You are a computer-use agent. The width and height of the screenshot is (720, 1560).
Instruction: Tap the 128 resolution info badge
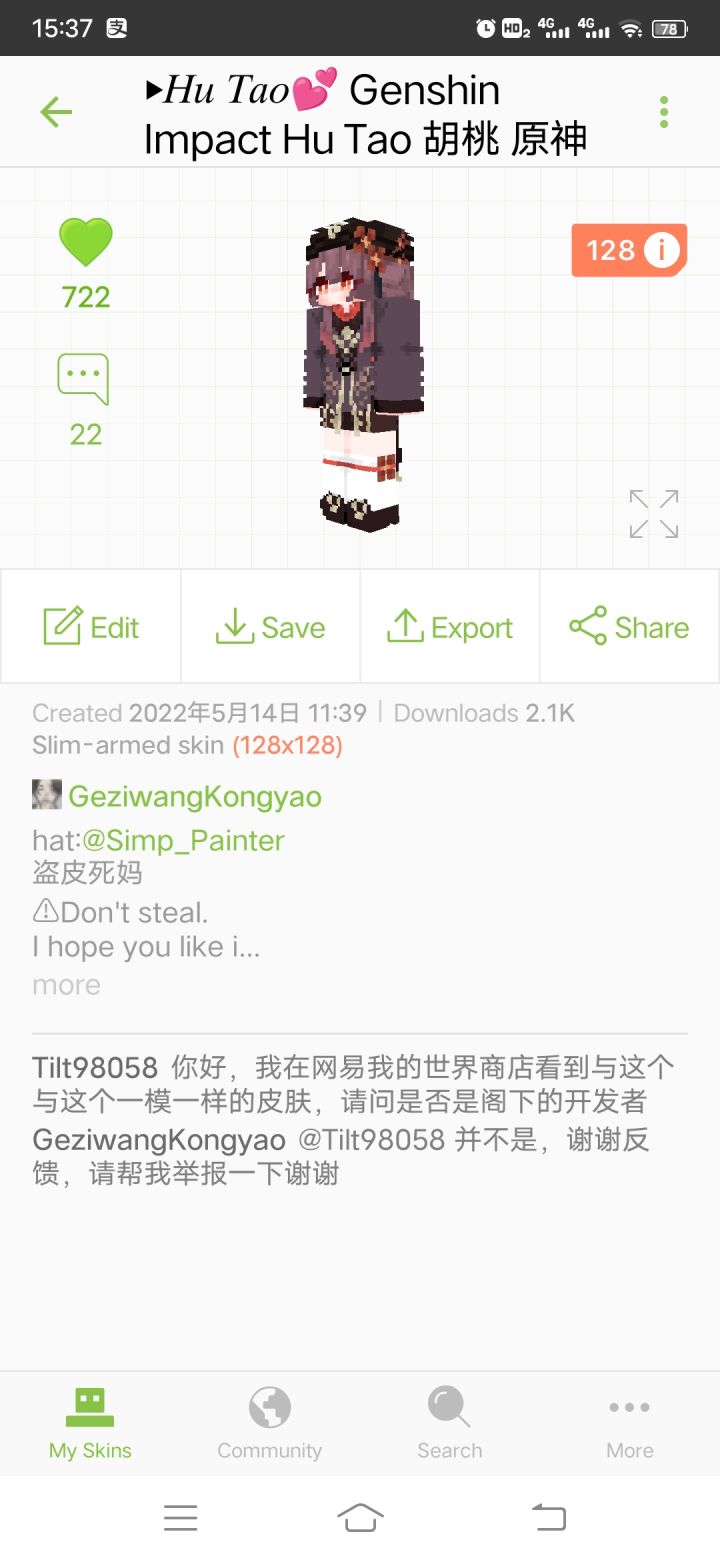(x=629, y=250)
